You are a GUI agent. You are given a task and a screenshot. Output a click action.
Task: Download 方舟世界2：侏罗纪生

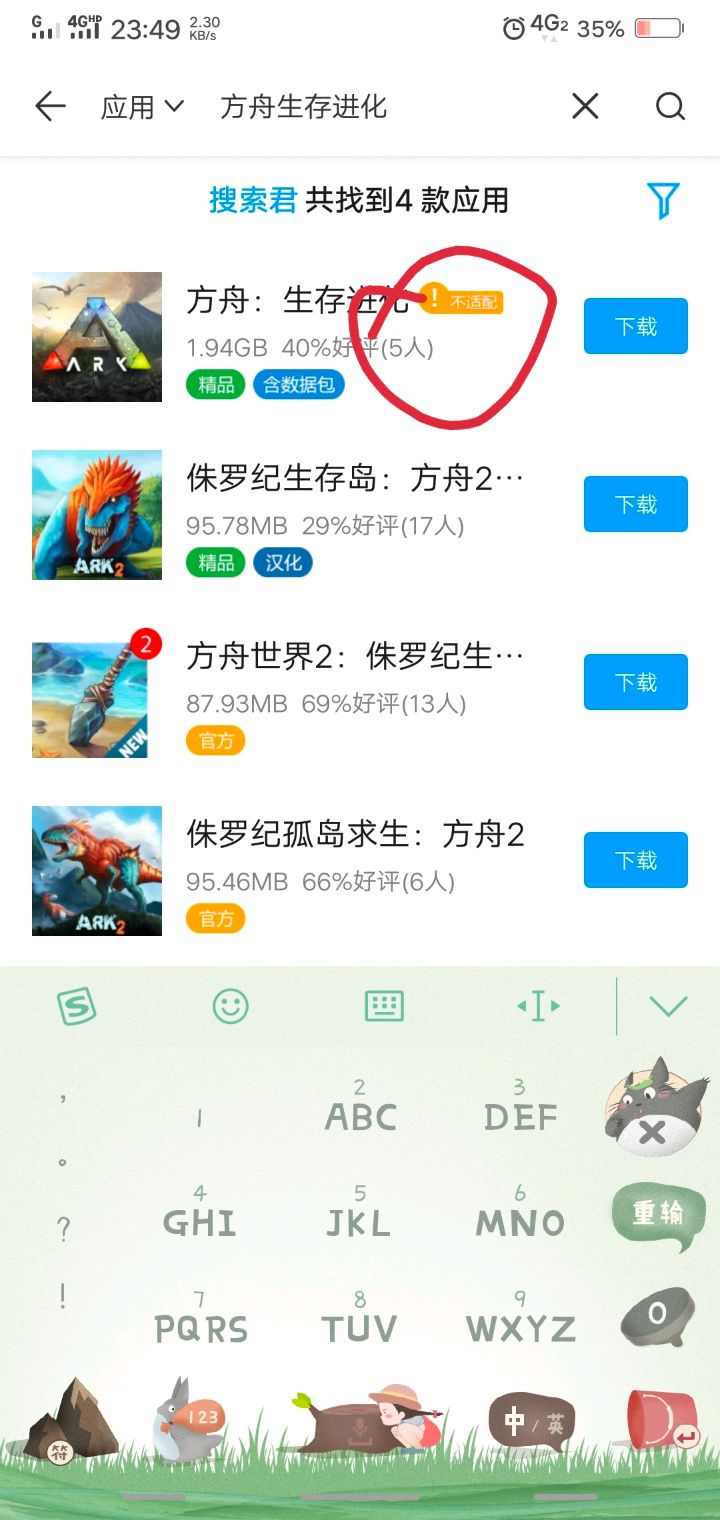(635, 682)
